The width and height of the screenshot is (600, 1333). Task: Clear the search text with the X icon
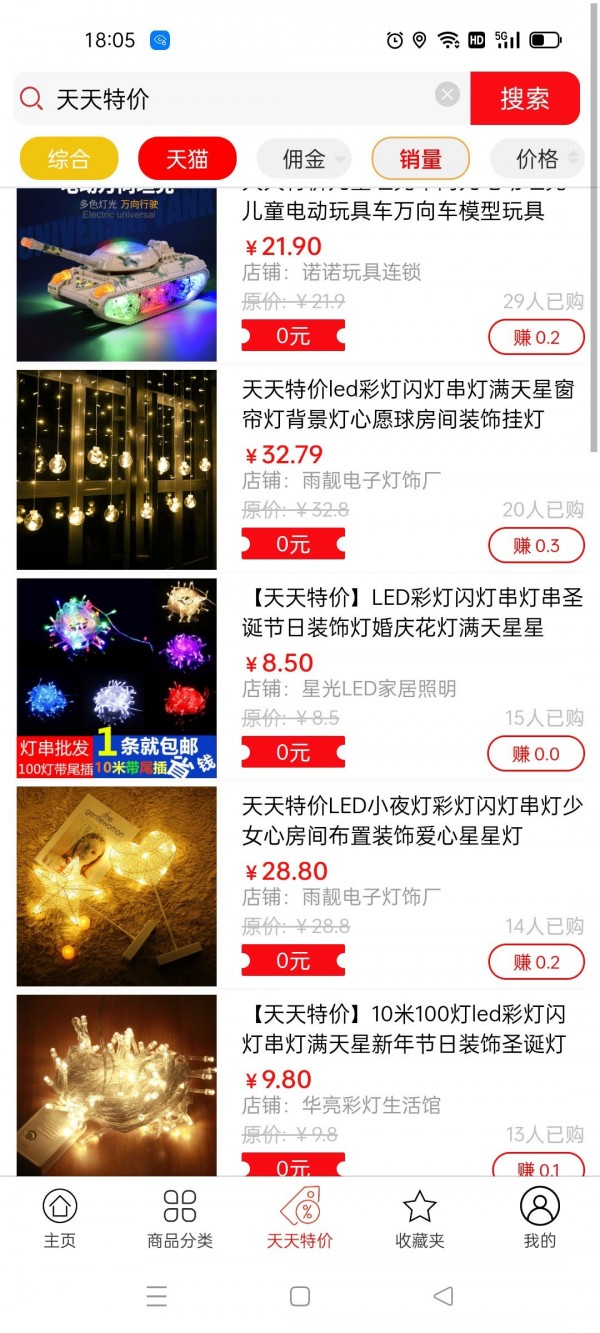coord(447,95)
